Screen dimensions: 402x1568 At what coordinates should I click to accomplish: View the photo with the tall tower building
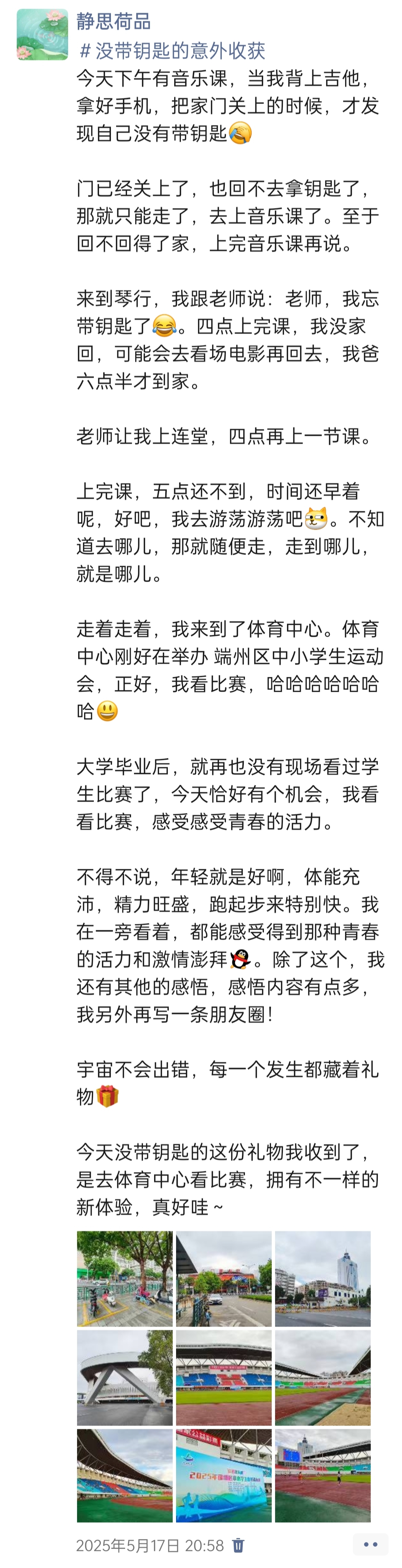322,1279
